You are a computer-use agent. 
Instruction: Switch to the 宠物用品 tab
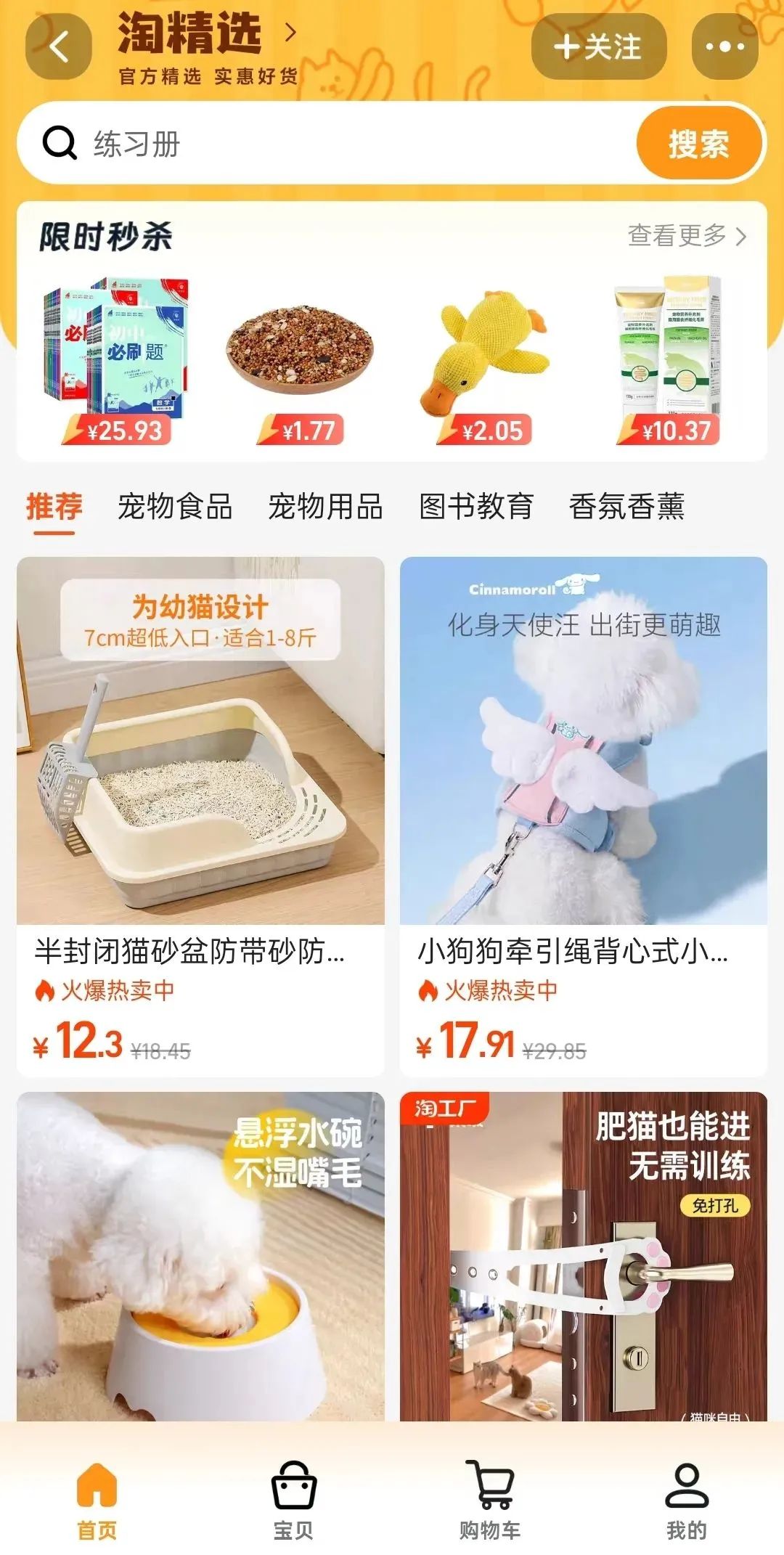[x=326, y=507]
